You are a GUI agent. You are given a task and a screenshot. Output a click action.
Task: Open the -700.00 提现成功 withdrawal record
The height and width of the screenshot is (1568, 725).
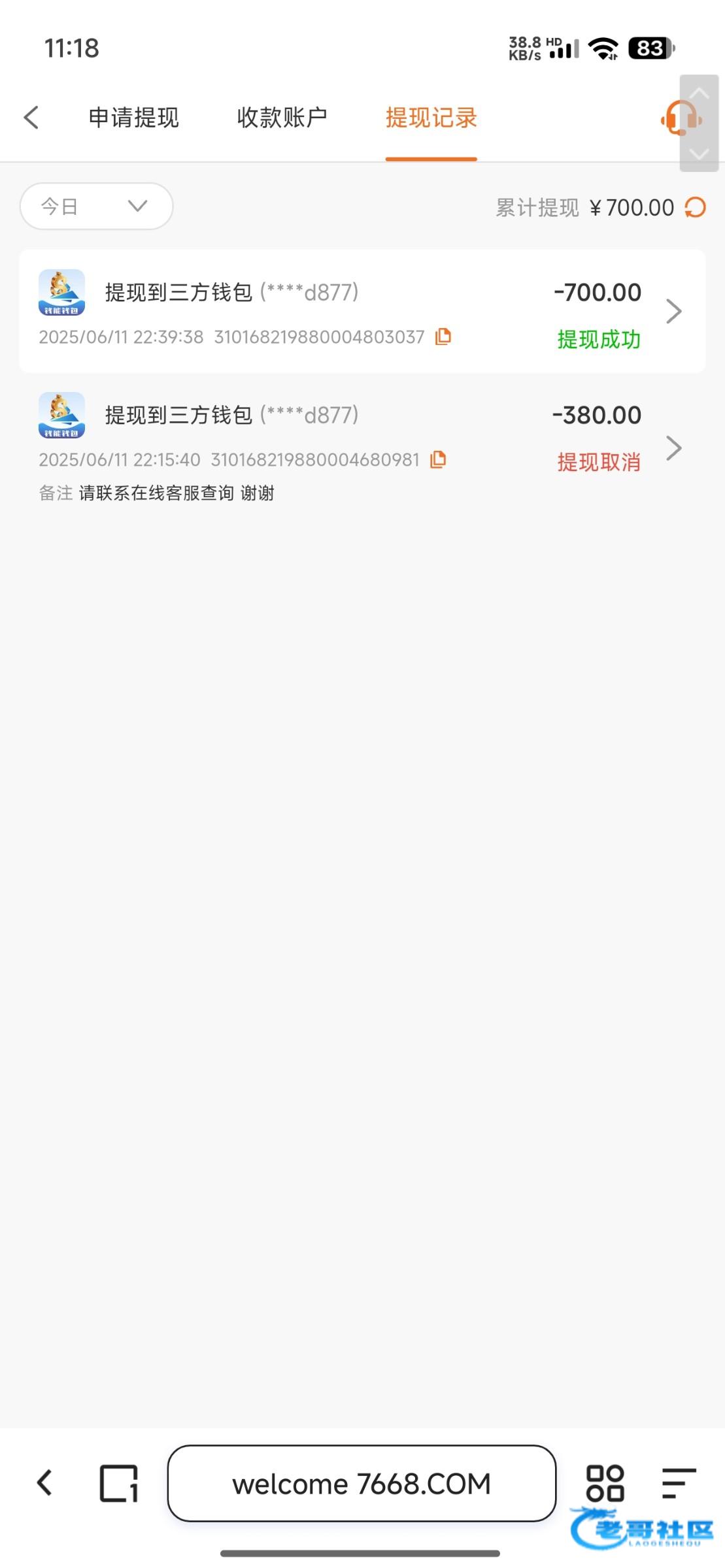tap(362, 312)
